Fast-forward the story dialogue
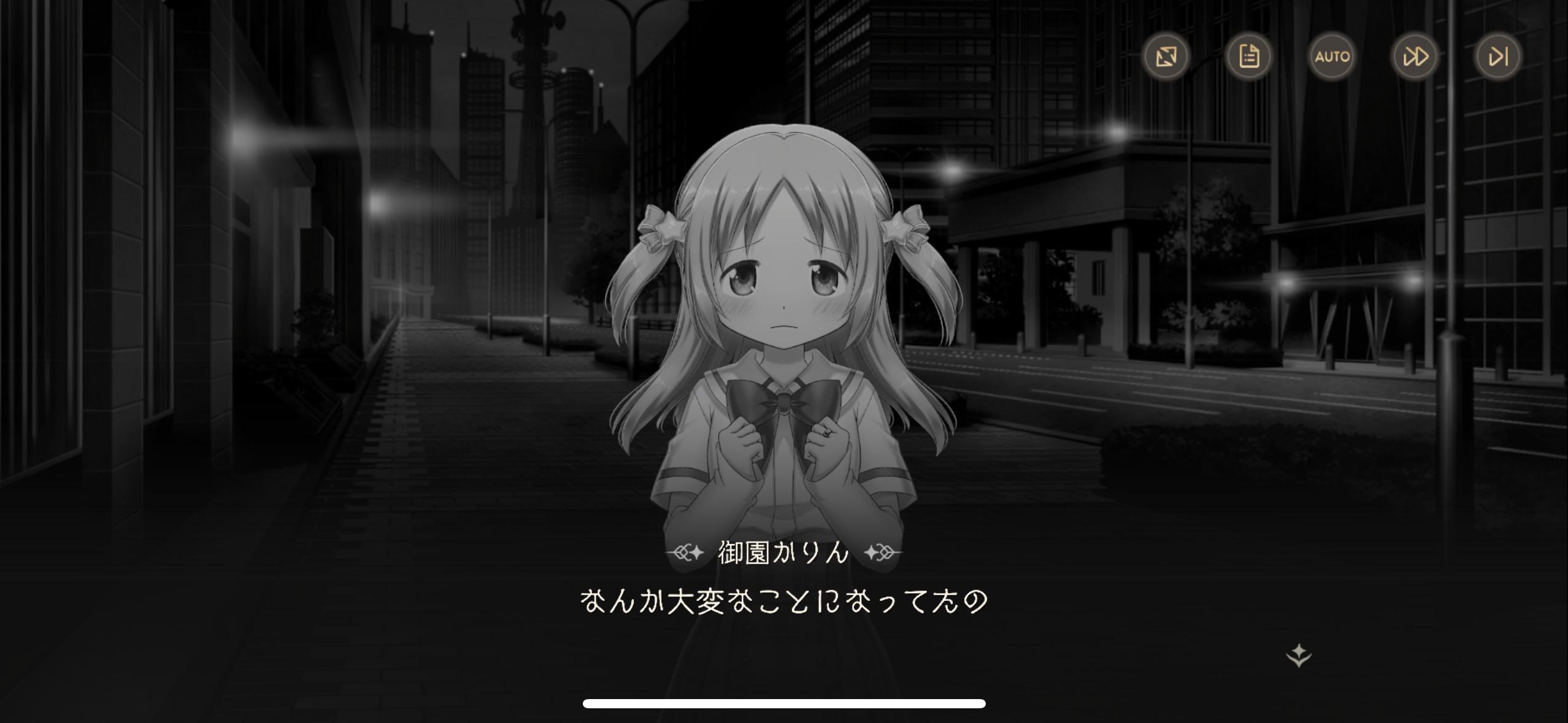1568x723 pixels. [x=1415, y=56]
